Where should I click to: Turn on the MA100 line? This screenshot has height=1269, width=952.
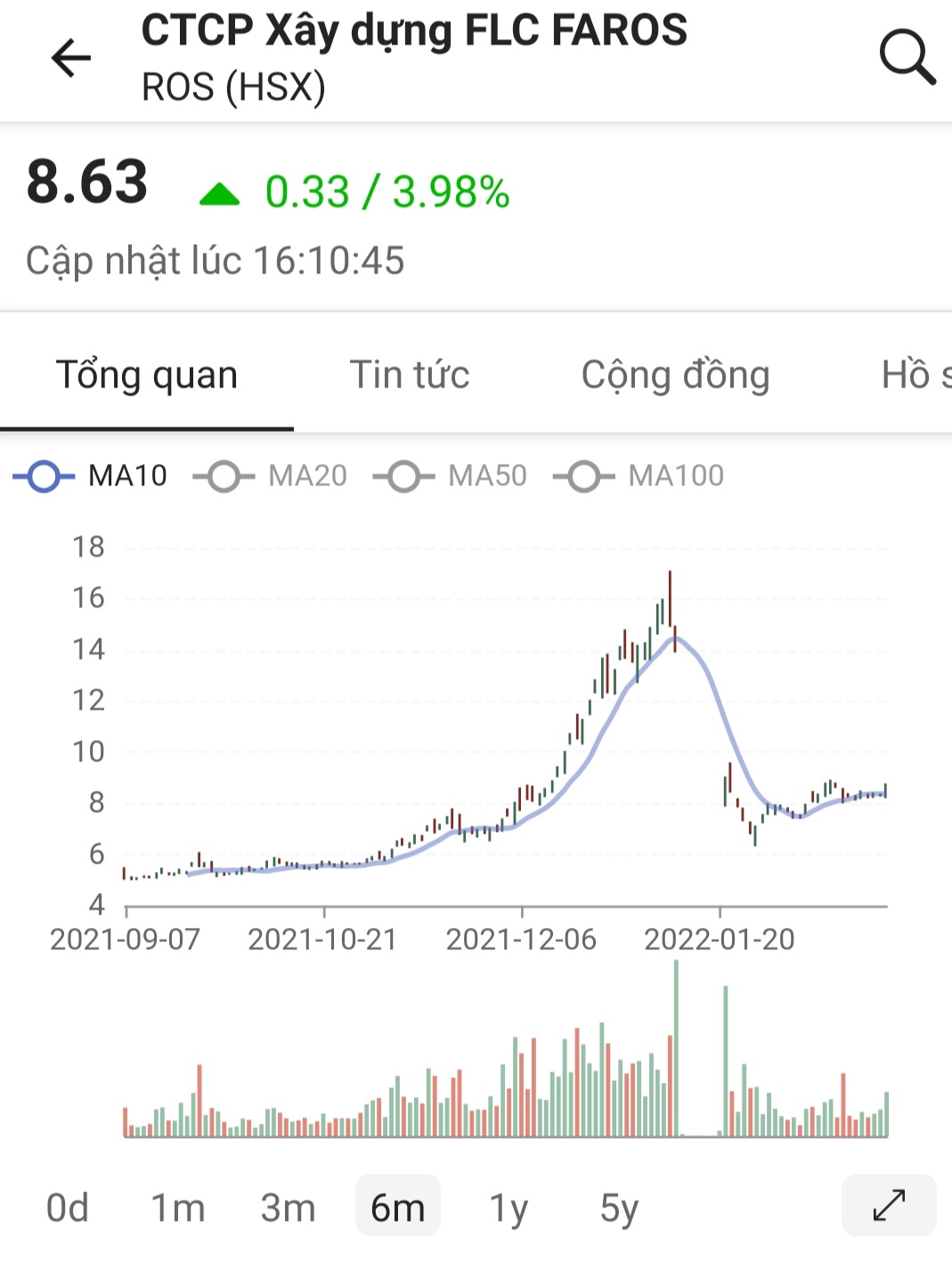[x=639, y=476]
